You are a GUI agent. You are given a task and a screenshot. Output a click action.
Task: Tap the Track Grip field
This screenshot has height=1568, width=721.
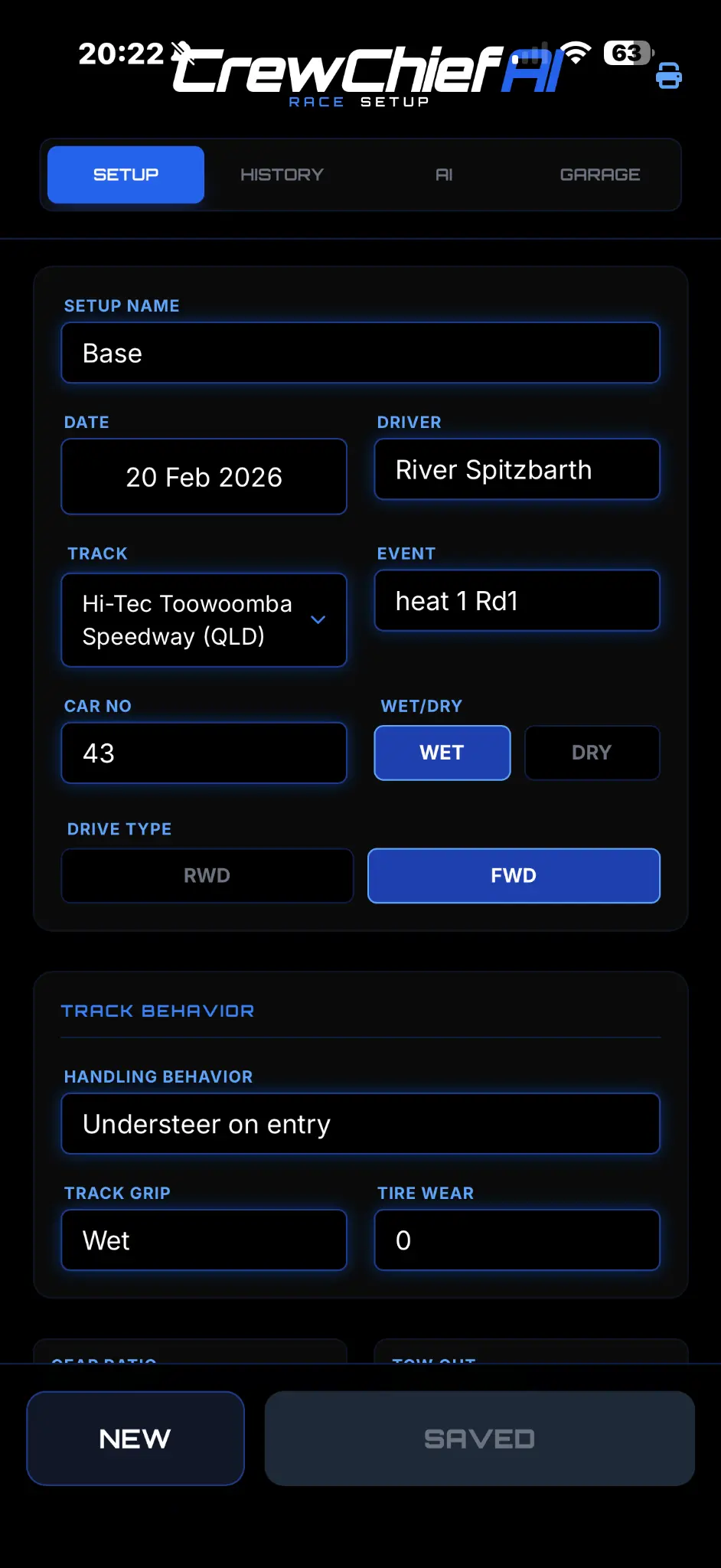204,1240
